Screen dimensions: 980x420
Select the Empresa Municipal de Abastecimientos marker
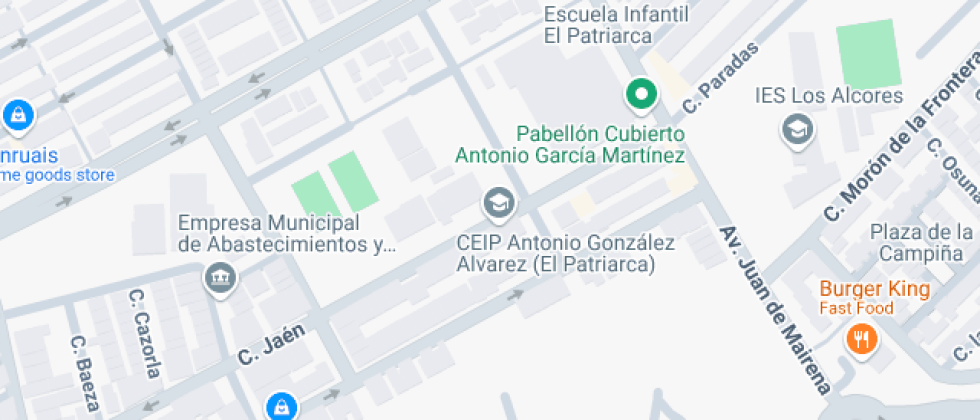[x=219, y=278]
